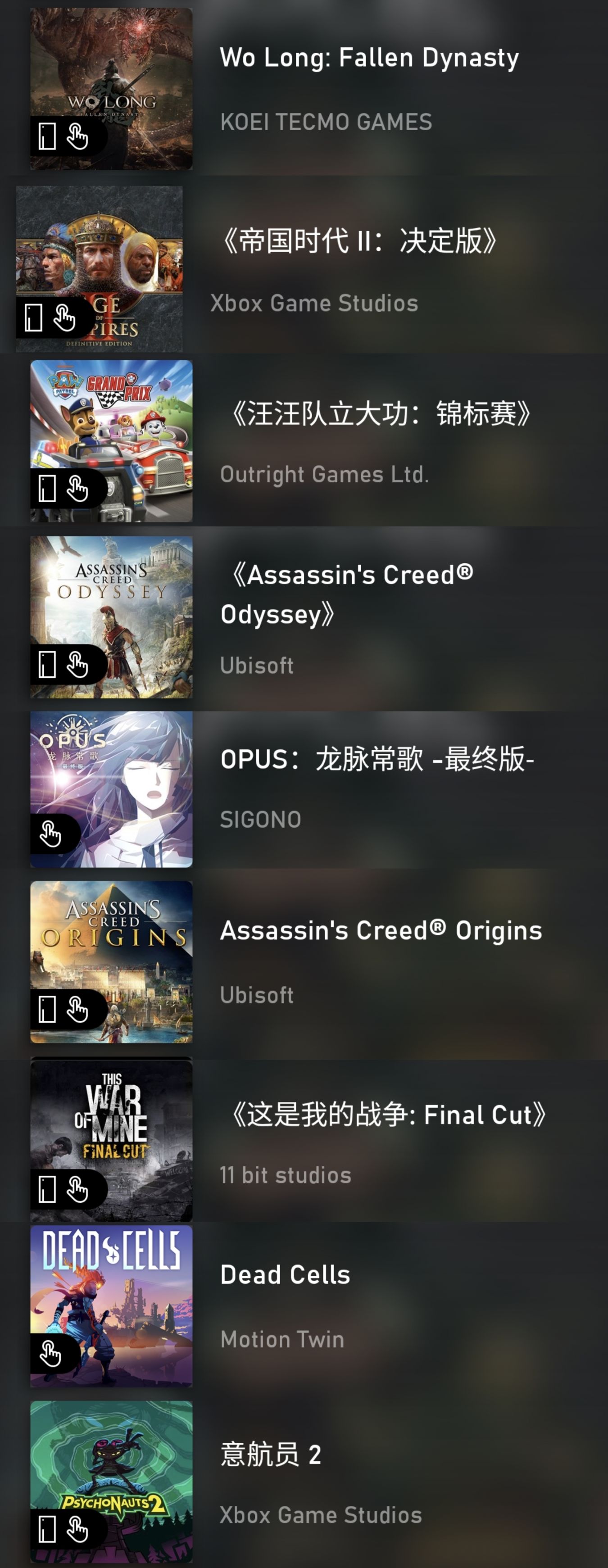Screen dimensions: 608x1568
Task: Open 这是我的战争: Final Cut game
Action: coord(388,1115)
